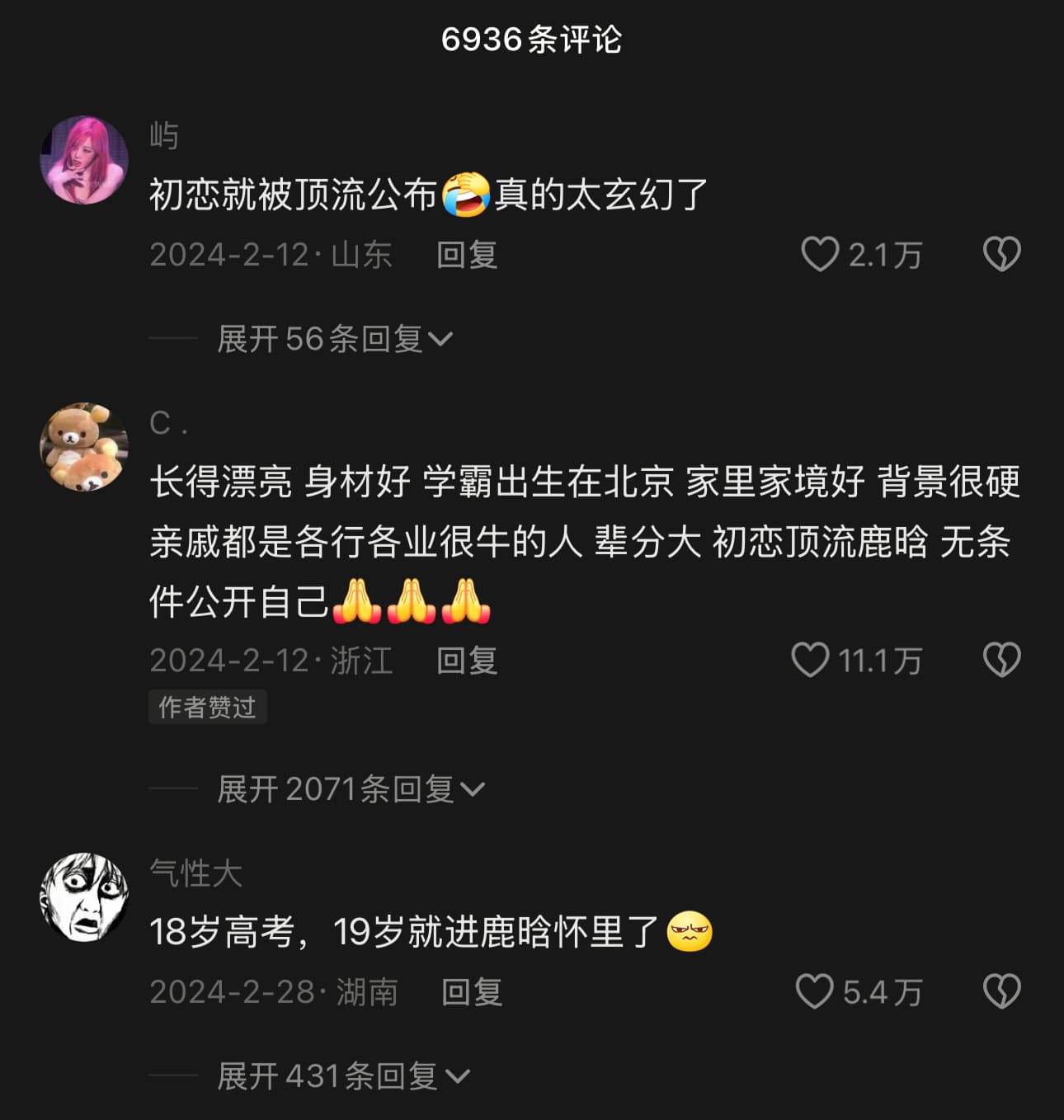The height and width of the screenshot is (1120, 1064).
Task: Dislike the comment by 气性大
Action: coord(1001,991)
